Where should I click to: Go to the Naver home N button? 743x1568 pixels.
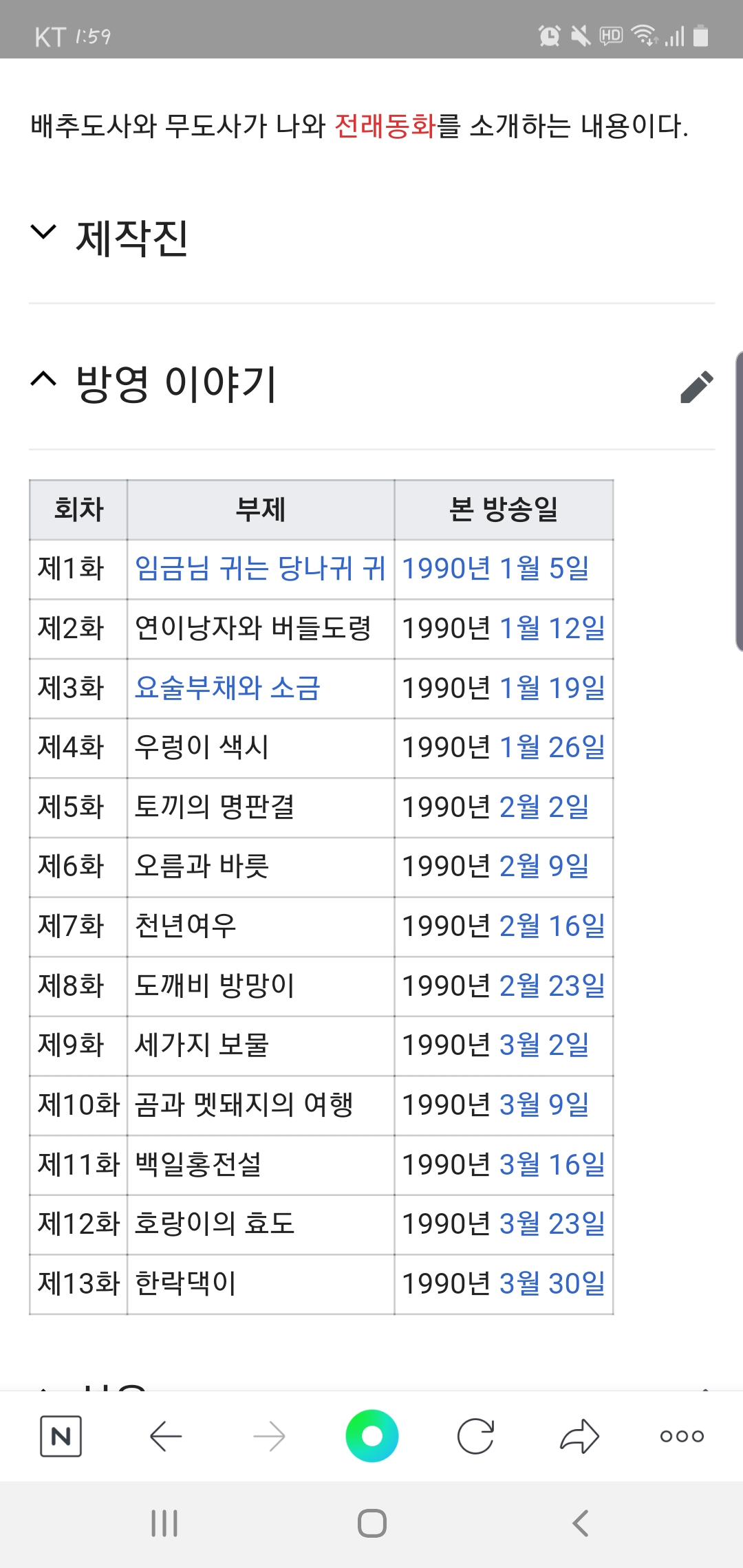tap(61, 1436)
